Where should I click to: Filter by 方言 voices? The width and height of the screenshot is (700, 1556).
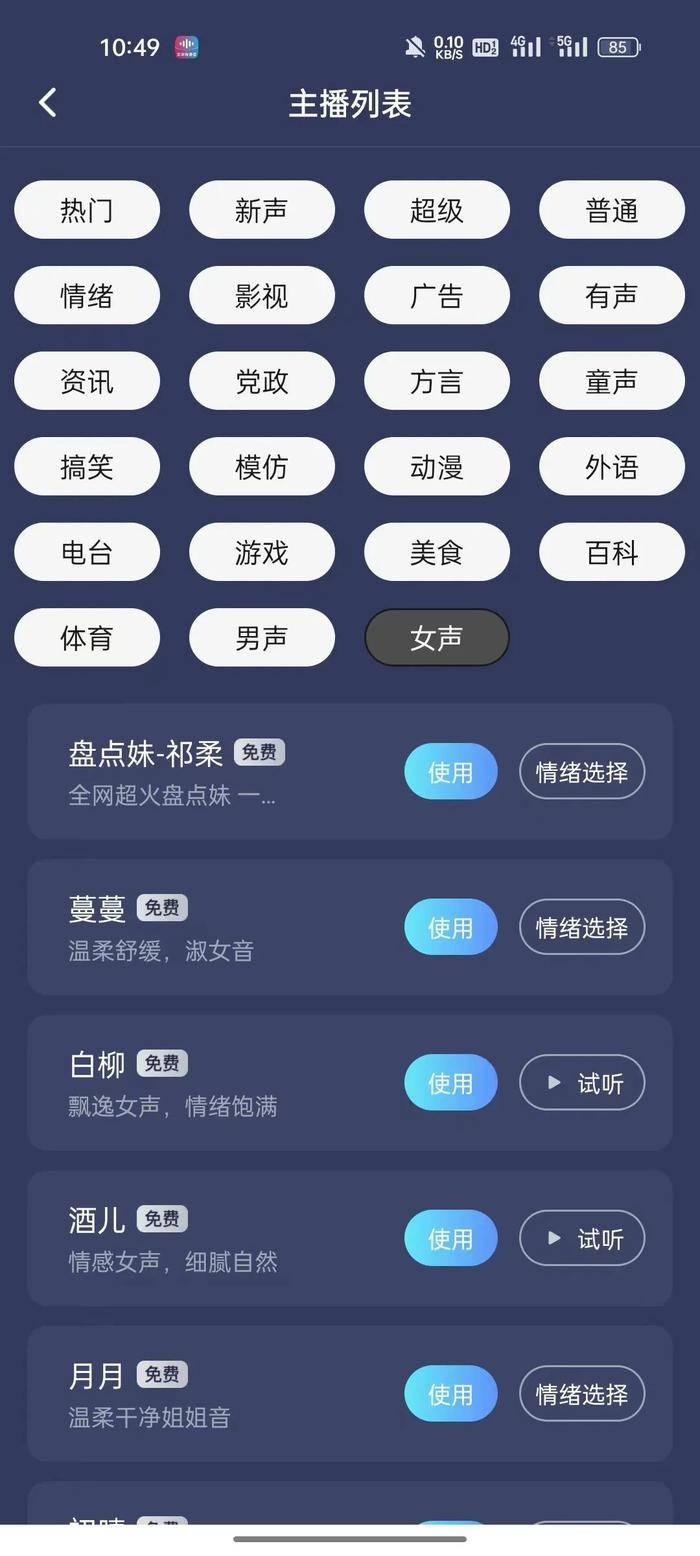[437, 381]
